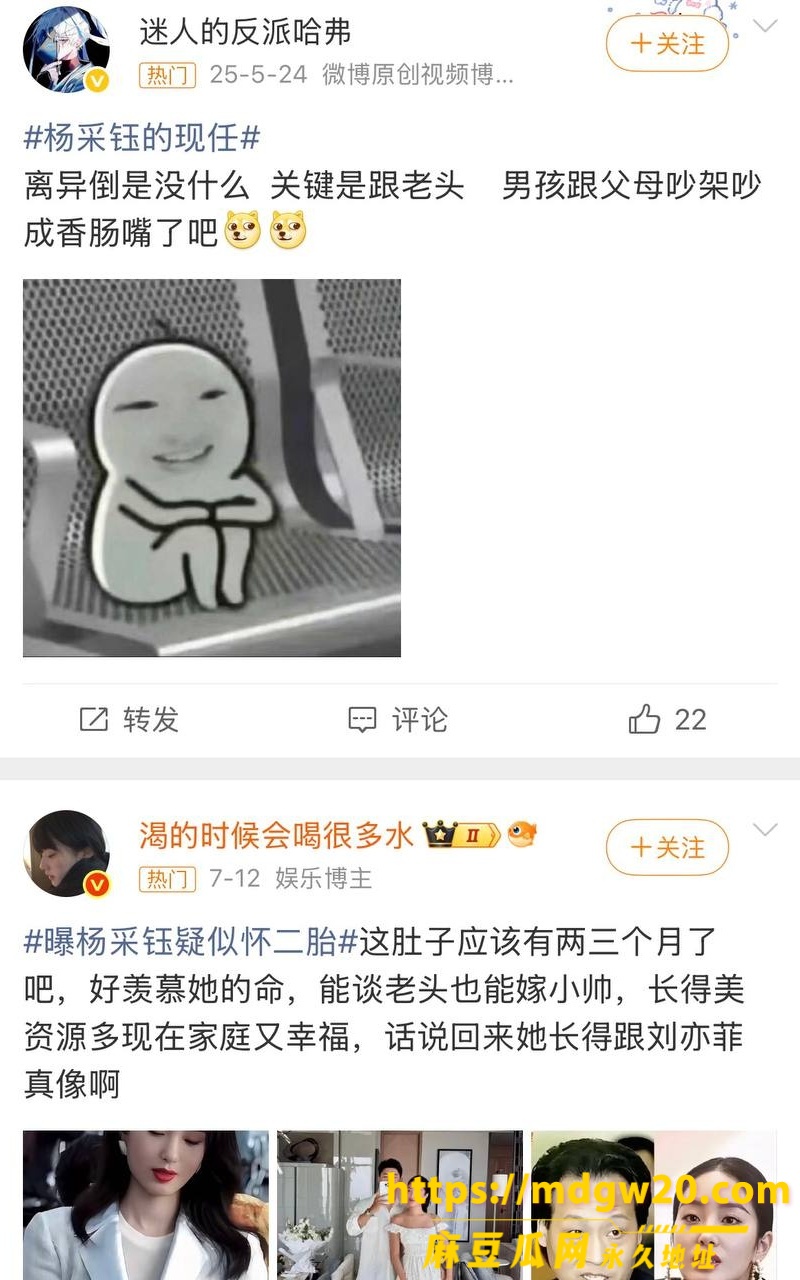
Task: Open comments (评论) on the first post
Action: [397, 720]
